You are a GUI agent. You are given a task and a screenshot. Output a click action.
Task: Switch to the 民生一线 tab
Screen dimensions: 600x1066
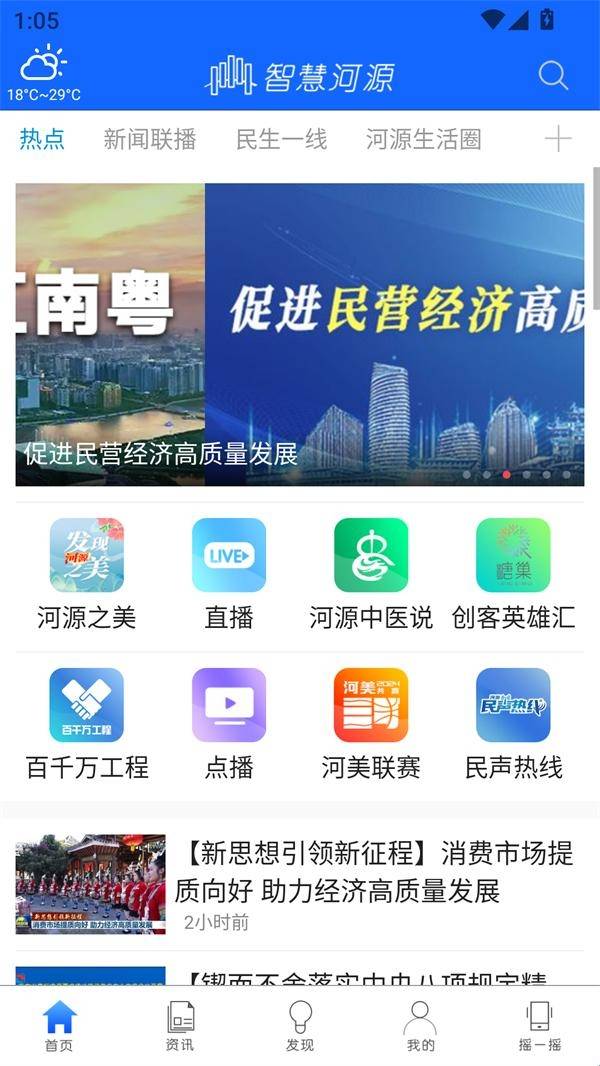tap(281, 140)
